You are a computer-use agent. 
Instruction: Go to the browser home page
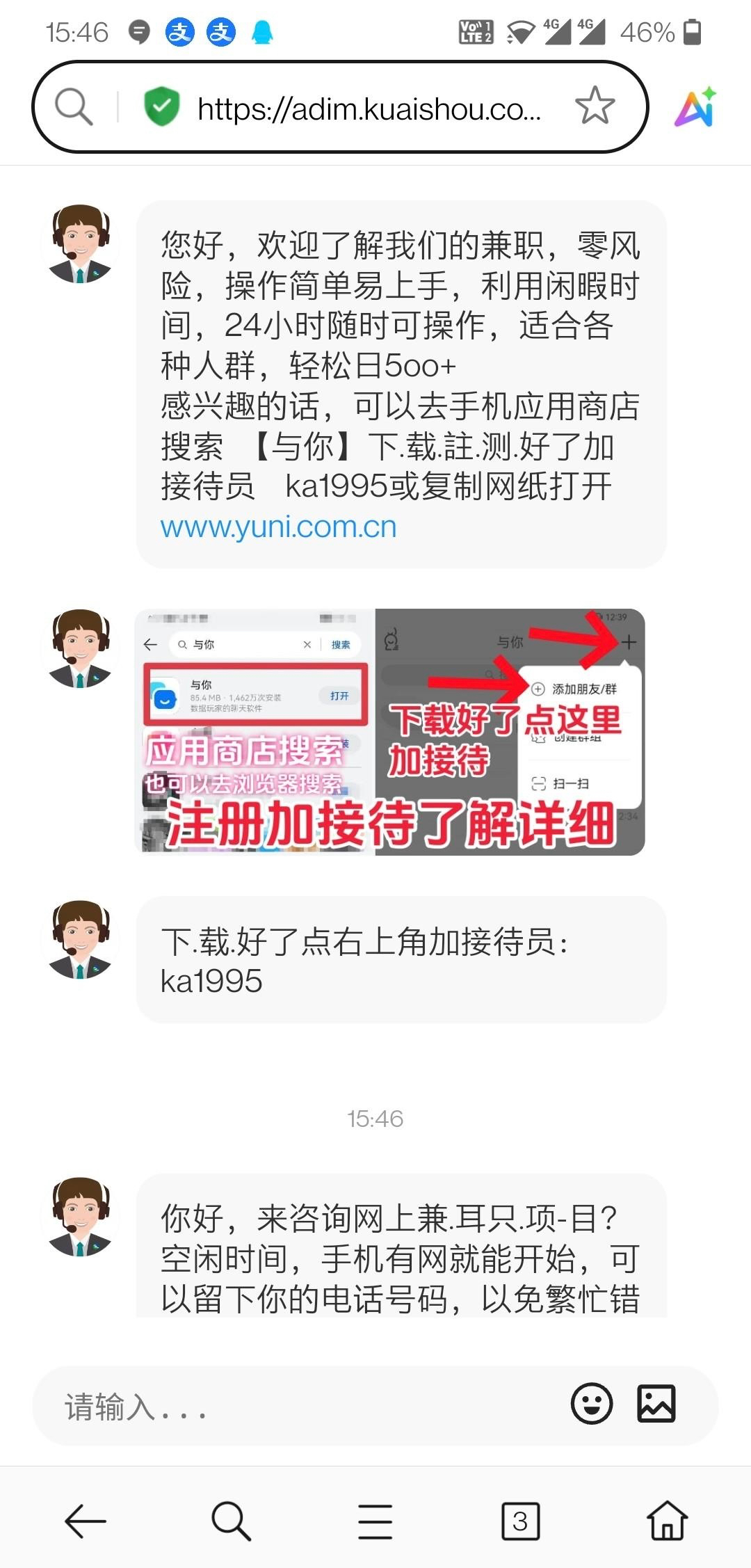pos(667,1521)
